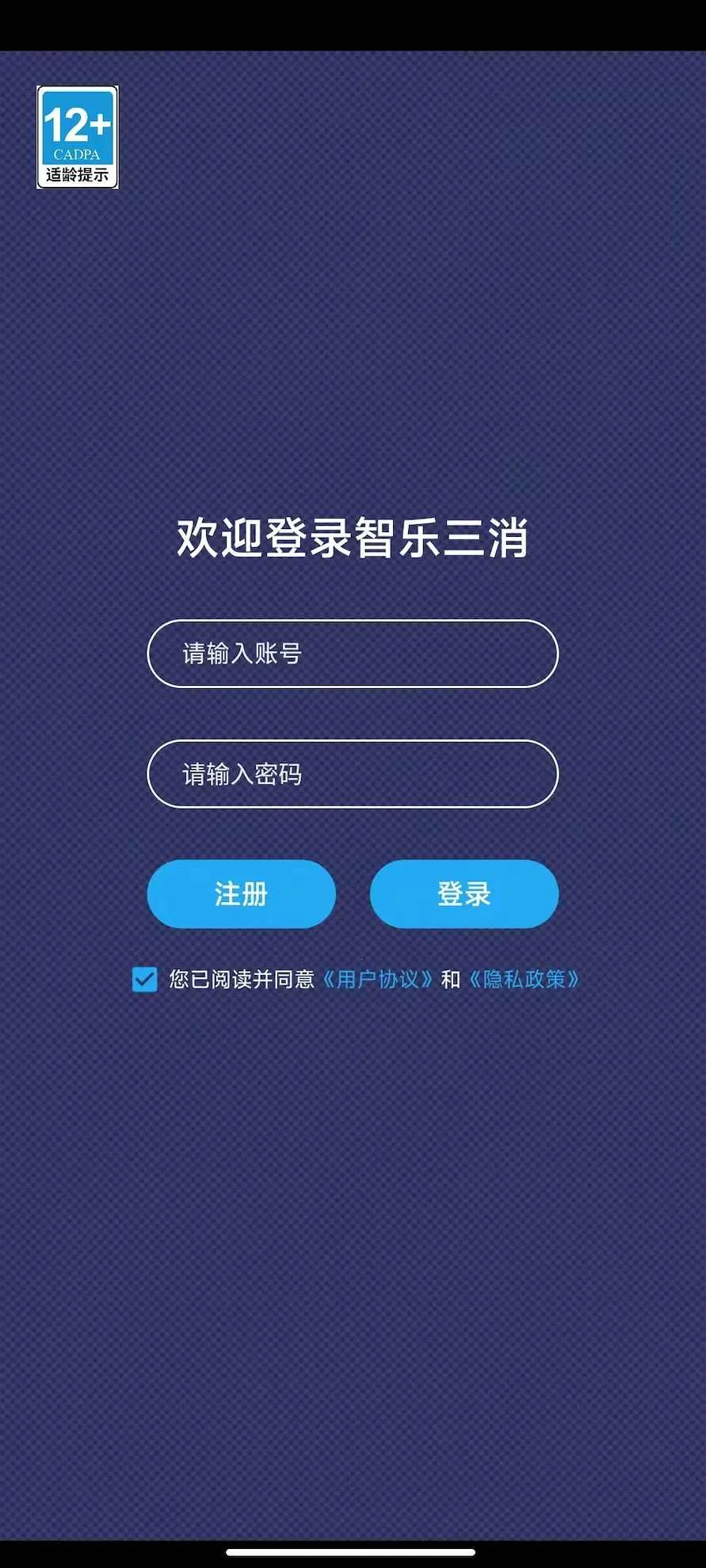Tap the 登录 login button
This screenshot has width=706, height=1568.
pos(464,894)
